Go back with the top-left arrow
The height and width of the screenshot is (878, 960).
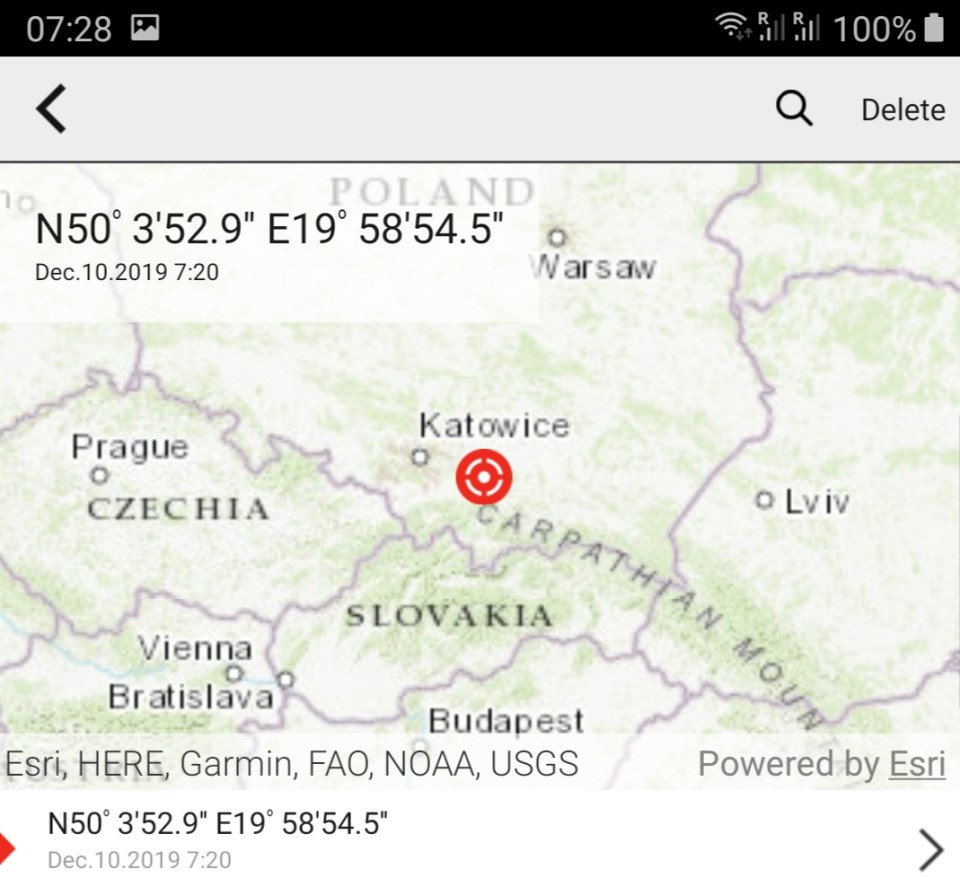point(51,109)
